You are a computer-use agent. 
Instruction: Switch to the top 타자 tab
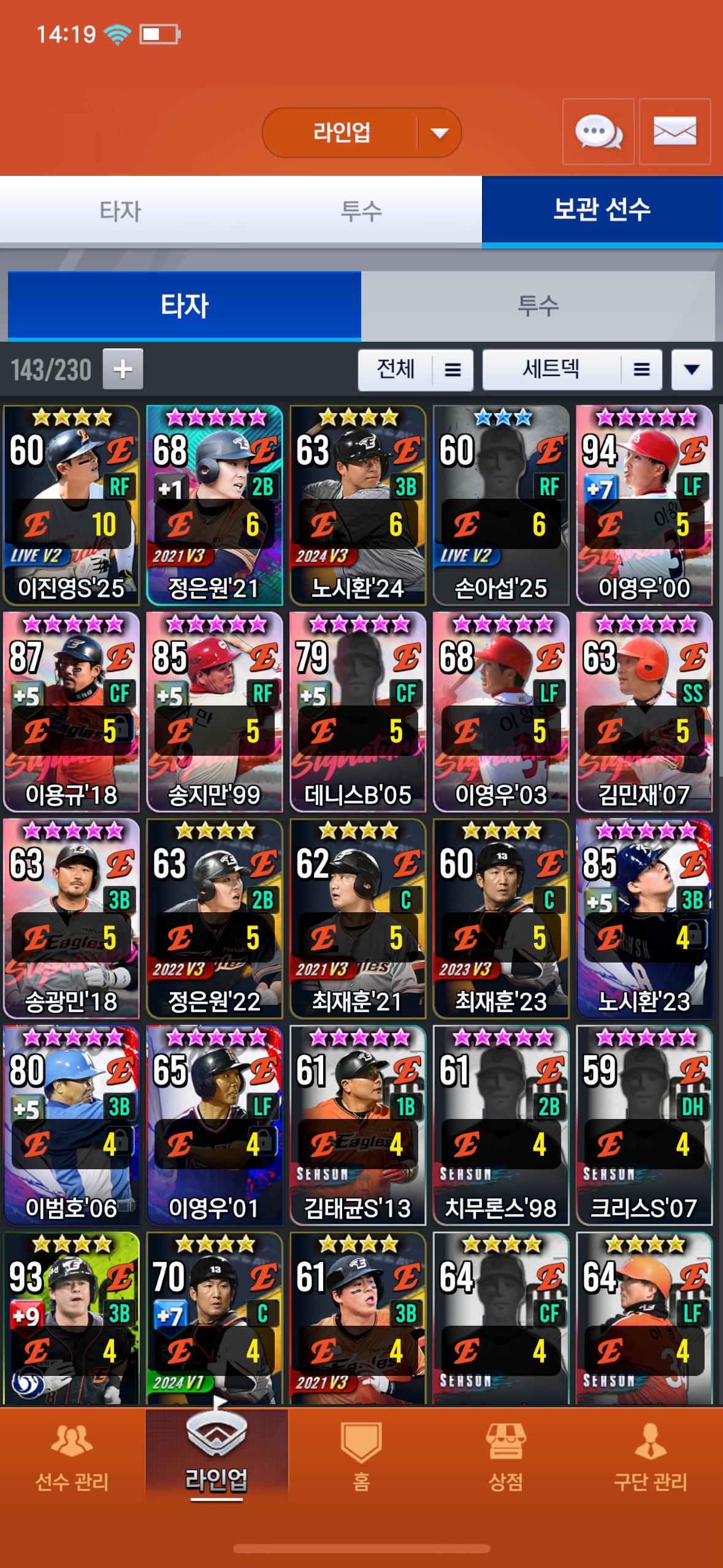click(x=120, y=211)
